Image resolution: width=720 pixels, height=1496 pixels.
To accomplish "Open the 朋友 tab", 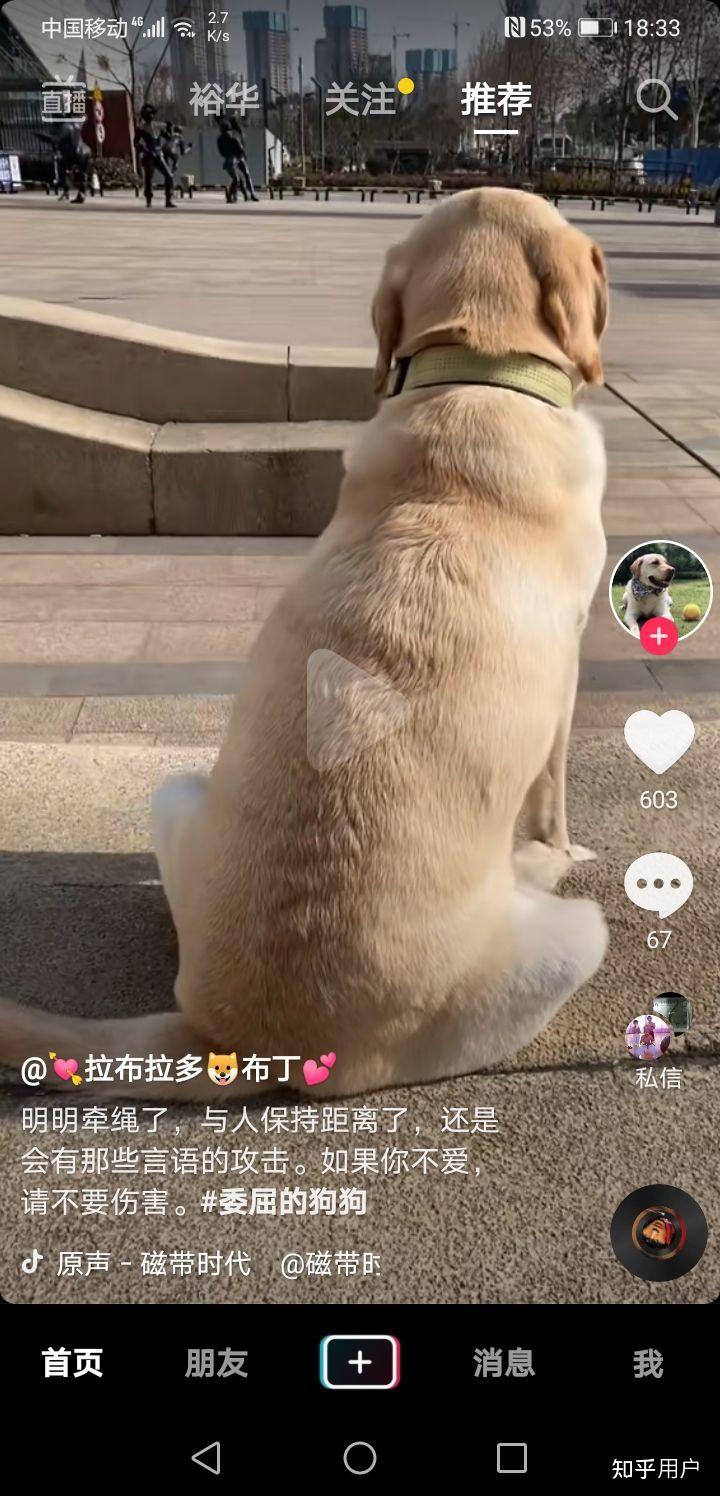I will tap(216, 1363).
